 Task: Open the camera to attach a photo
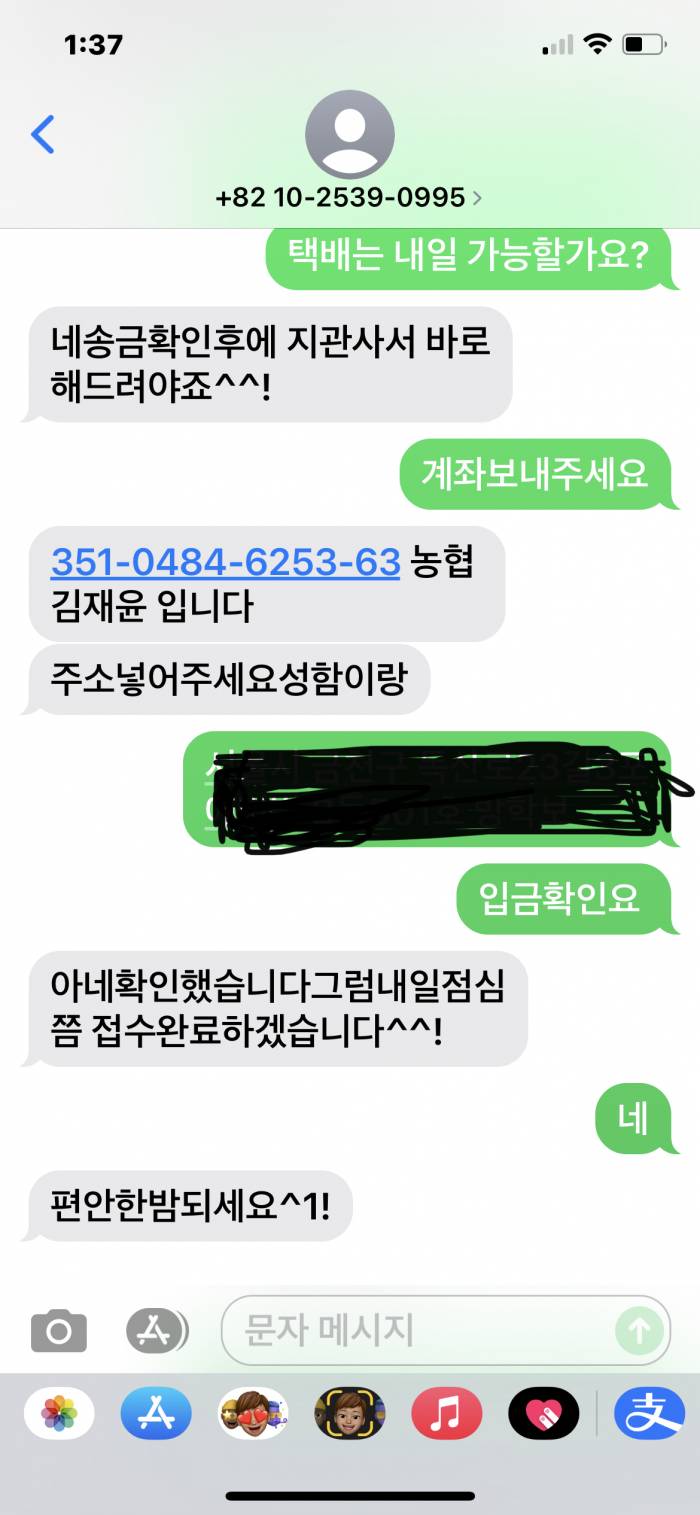click(59, 1330)
